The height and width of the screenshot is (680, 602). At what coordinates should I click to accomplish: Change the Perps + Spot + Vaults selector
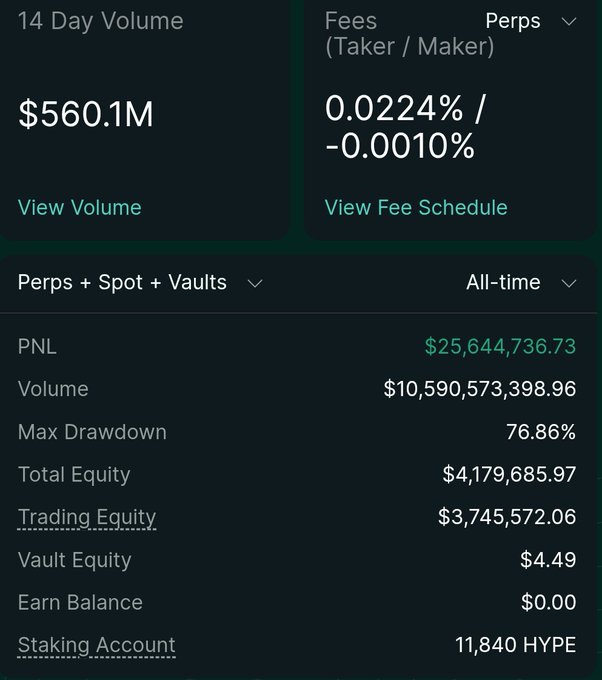[140, 283]
